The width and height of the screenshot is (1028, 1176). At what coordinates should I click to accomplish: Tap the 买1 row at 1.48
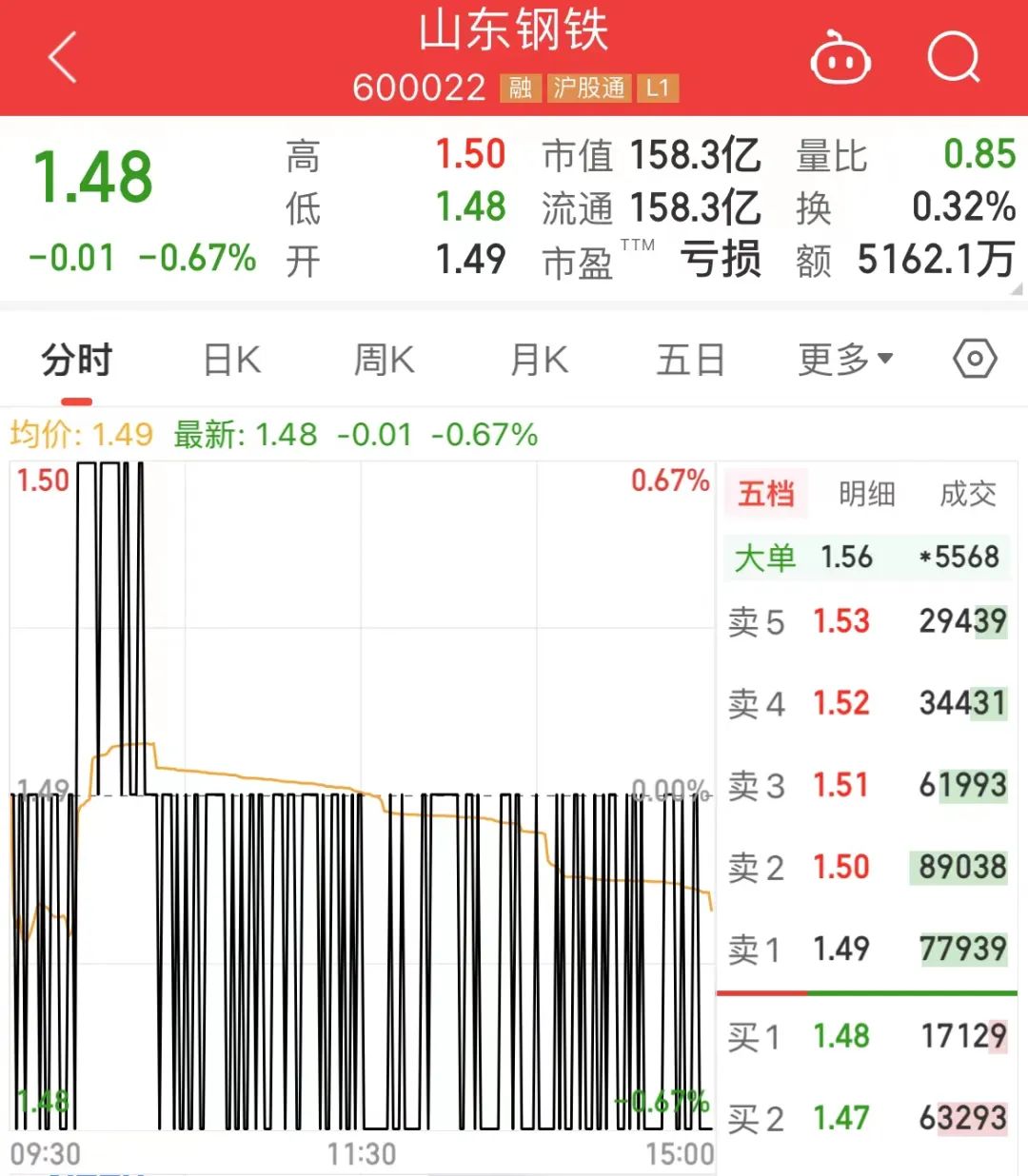[866, 1036]
